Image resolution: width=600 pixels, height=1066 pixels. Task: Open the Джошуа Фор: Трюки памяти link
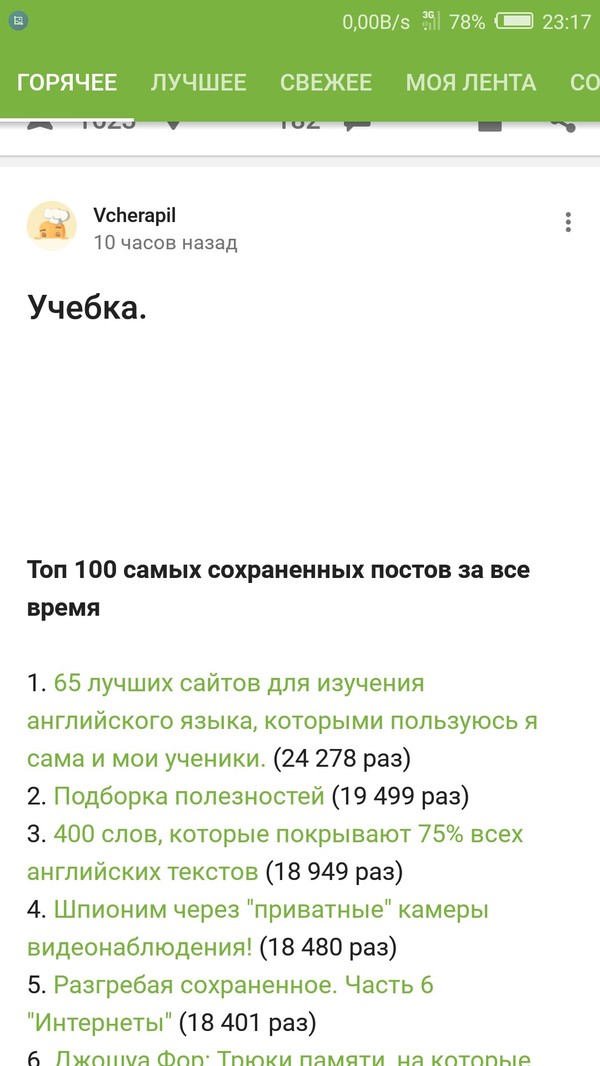[x=290, y=1058]
